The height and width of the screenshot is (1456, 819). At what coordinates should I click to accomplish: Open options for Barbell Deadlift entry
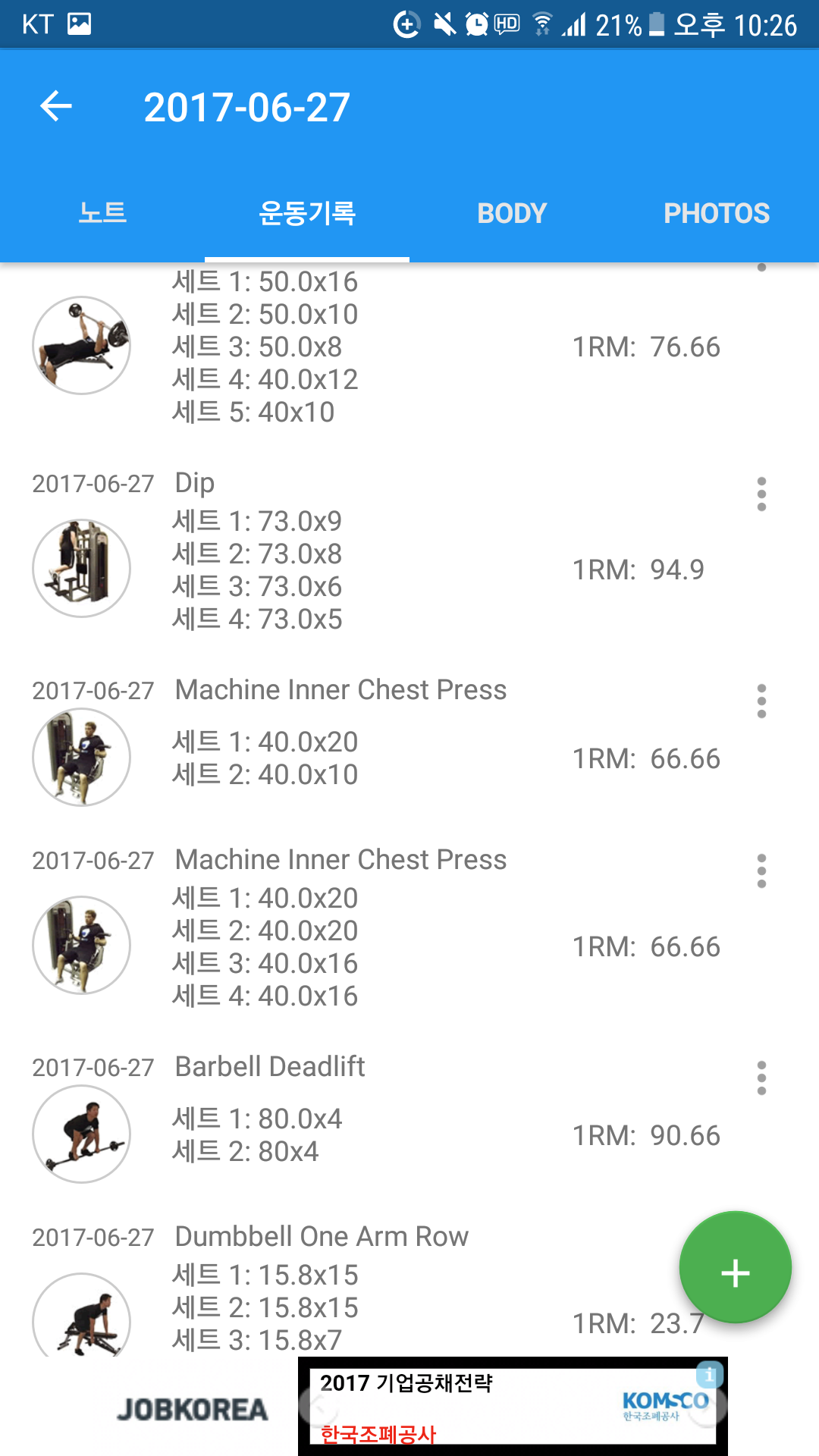[761, 1078]
